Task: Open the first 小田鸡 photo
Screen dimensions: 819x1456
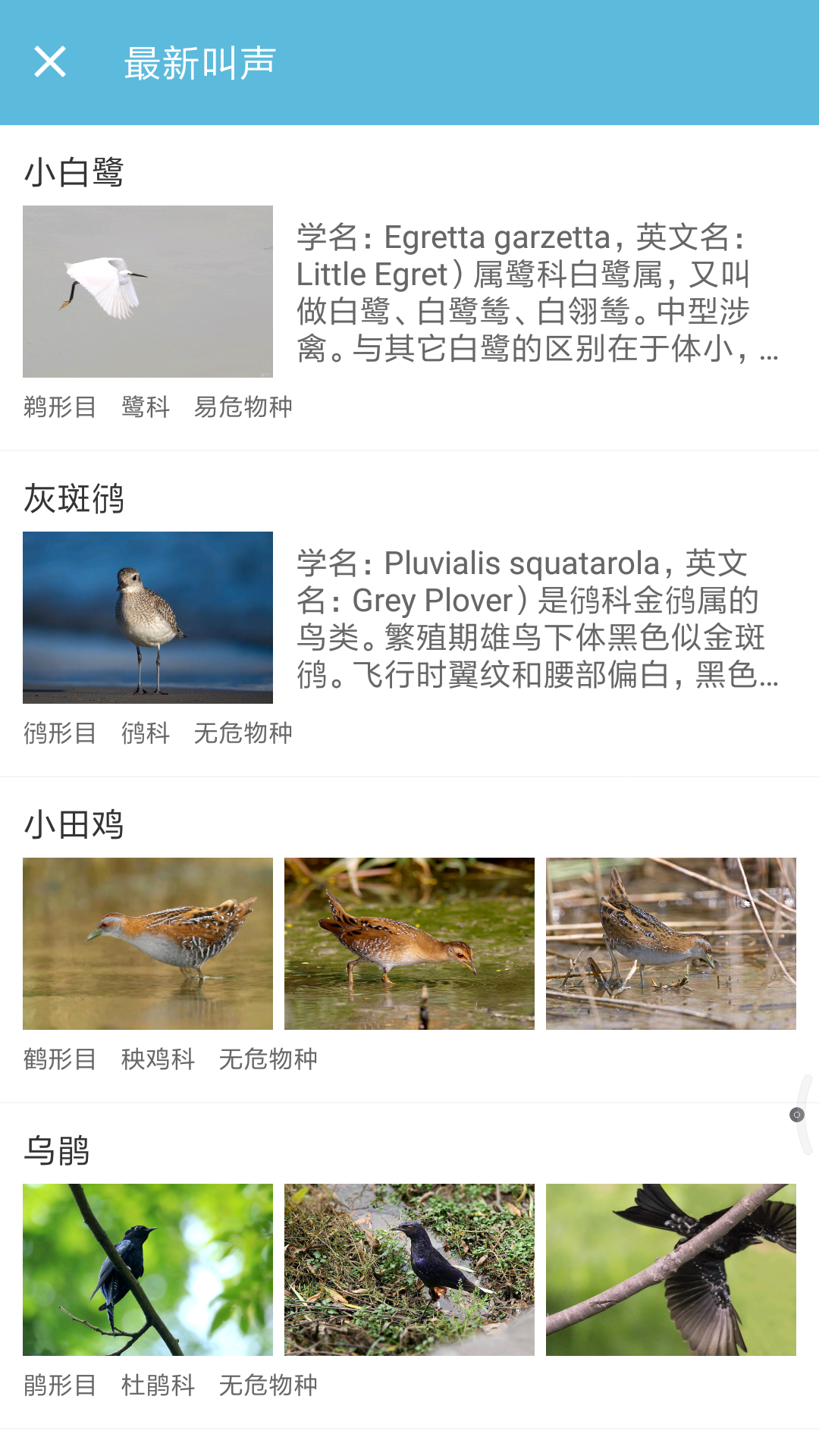Action: (x=148, y=943)
